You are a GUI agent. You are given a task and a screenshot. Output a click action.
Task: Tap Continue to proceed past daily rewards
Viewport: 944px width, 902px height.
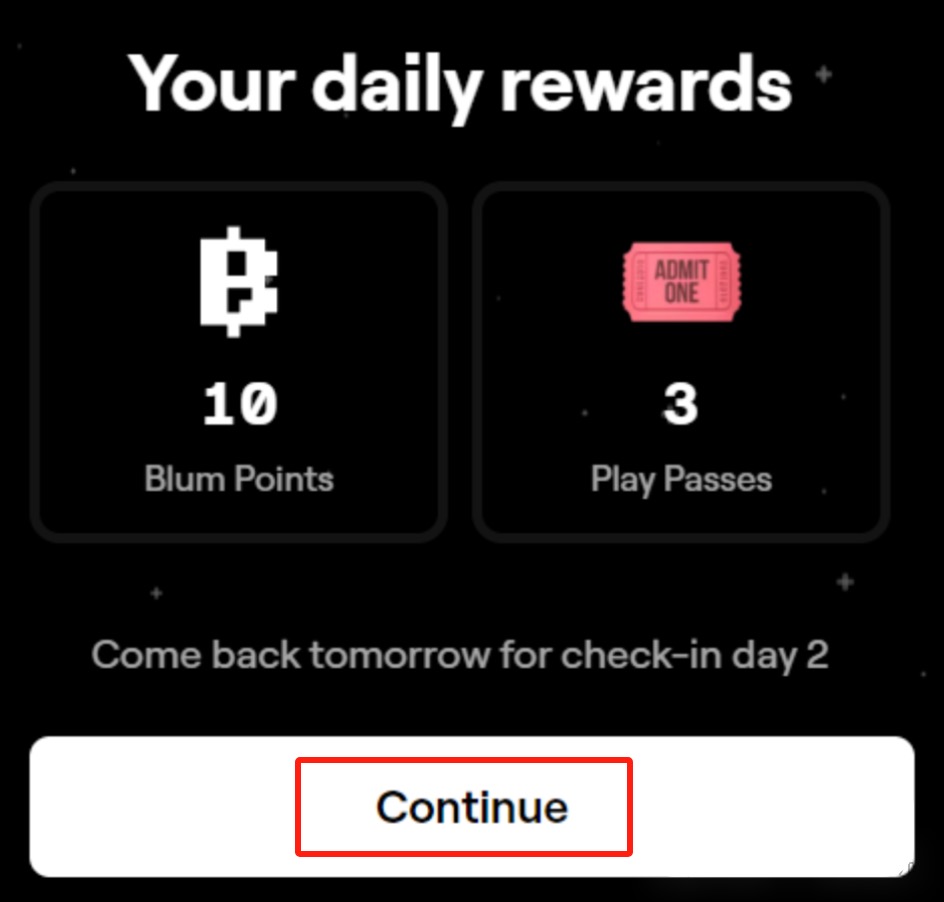click(x=471, y=807)
